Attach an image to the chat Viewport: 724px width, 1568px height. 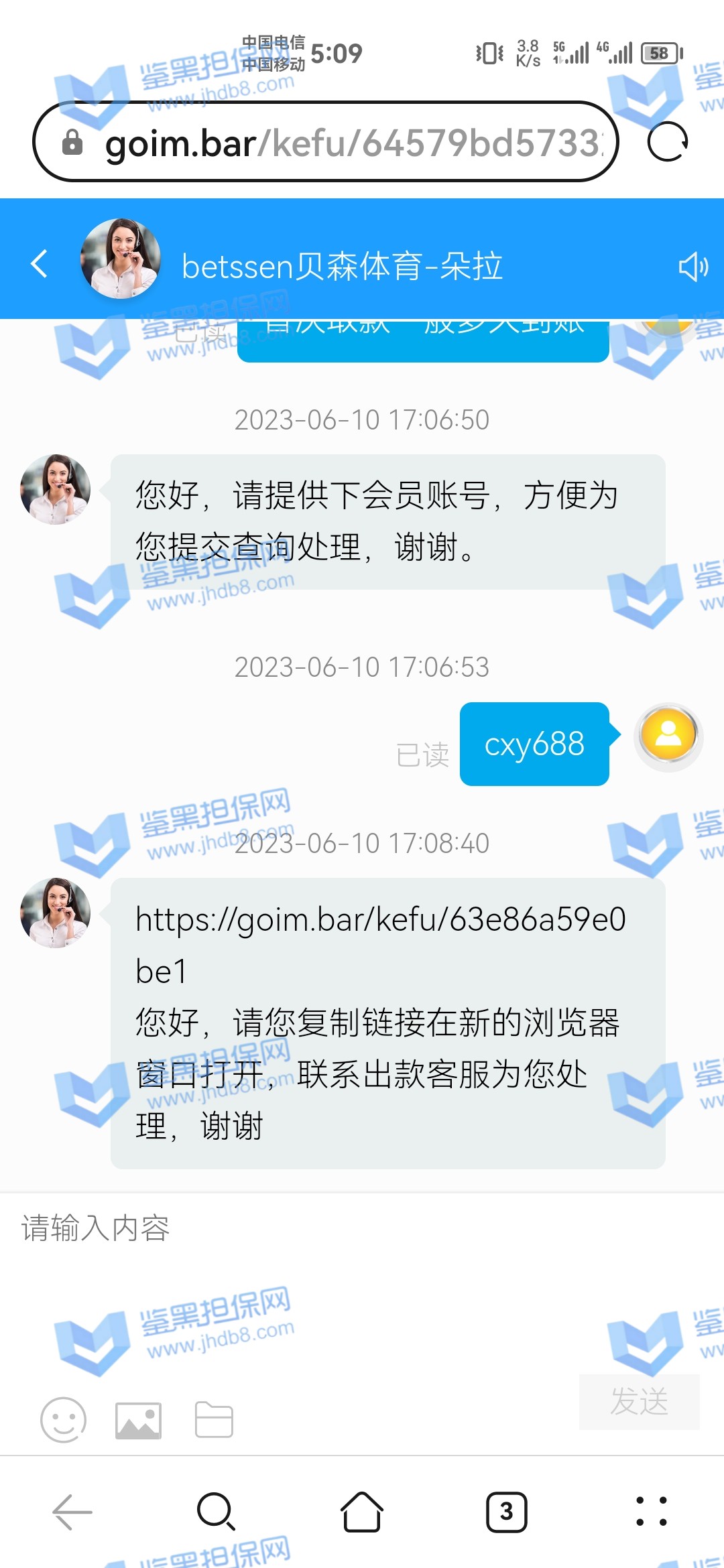tap(138, 1419)
